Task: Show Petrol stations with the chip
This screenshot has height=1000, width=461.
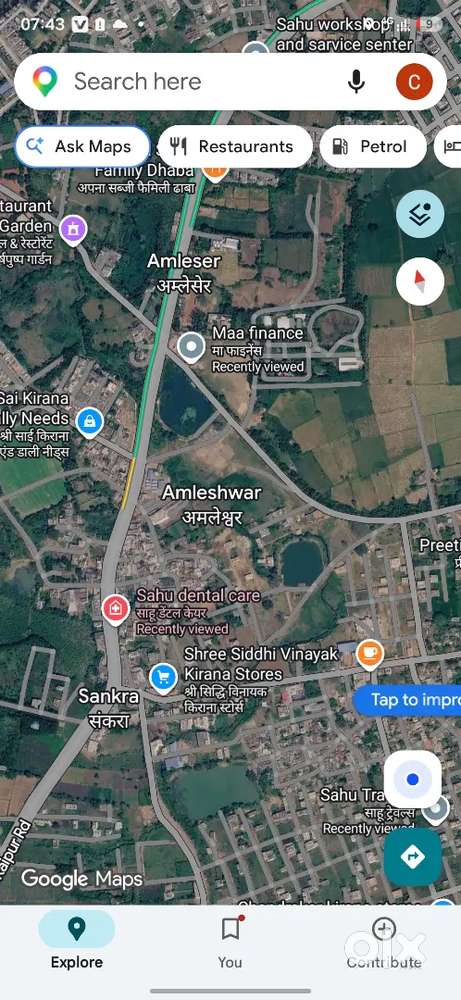Action: pyautogui.click(x=373, y=147)
